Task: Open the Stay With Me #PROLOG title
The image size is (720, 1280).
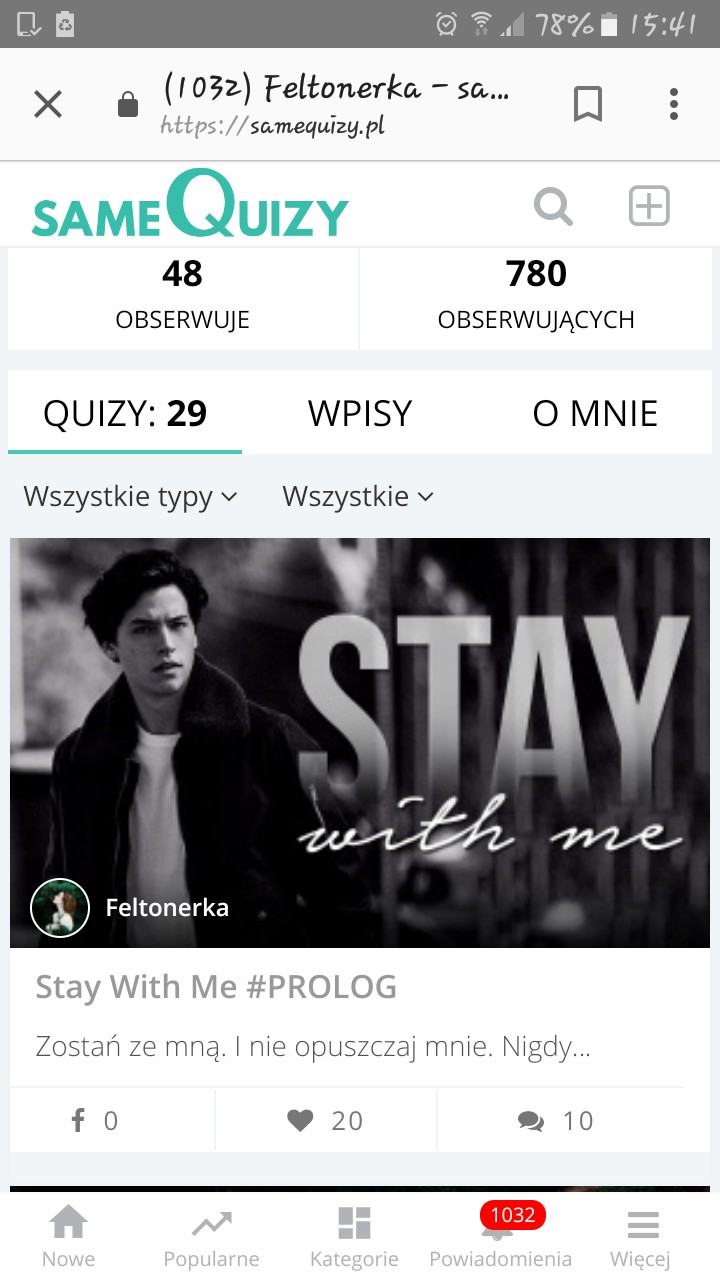Action: coord(216,987)
